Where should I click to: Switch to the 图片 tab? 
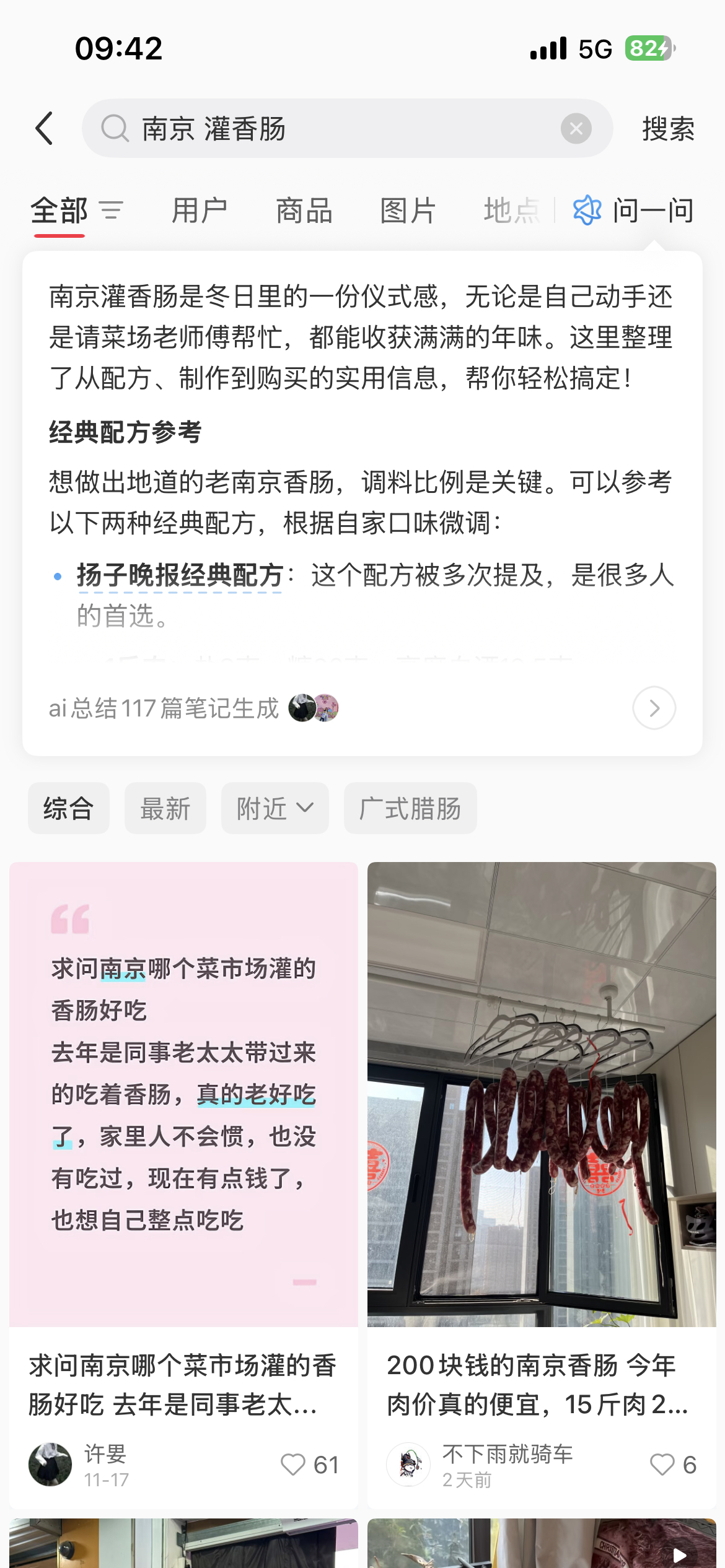pyautogui.click(x=408, y=211)
